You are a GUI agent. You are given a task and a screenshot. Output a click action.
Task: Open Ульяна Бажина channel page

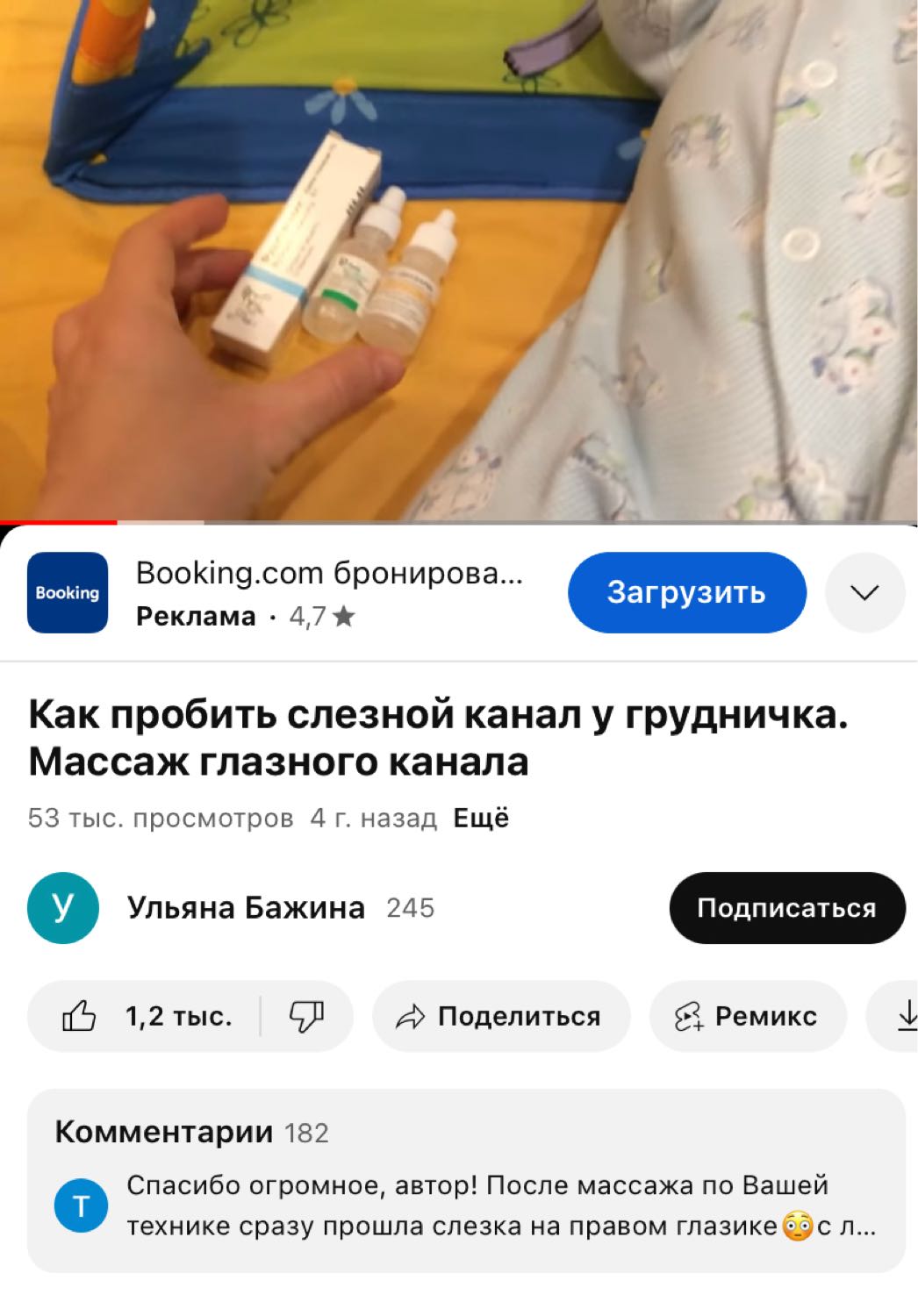click(x=245, y=907)
